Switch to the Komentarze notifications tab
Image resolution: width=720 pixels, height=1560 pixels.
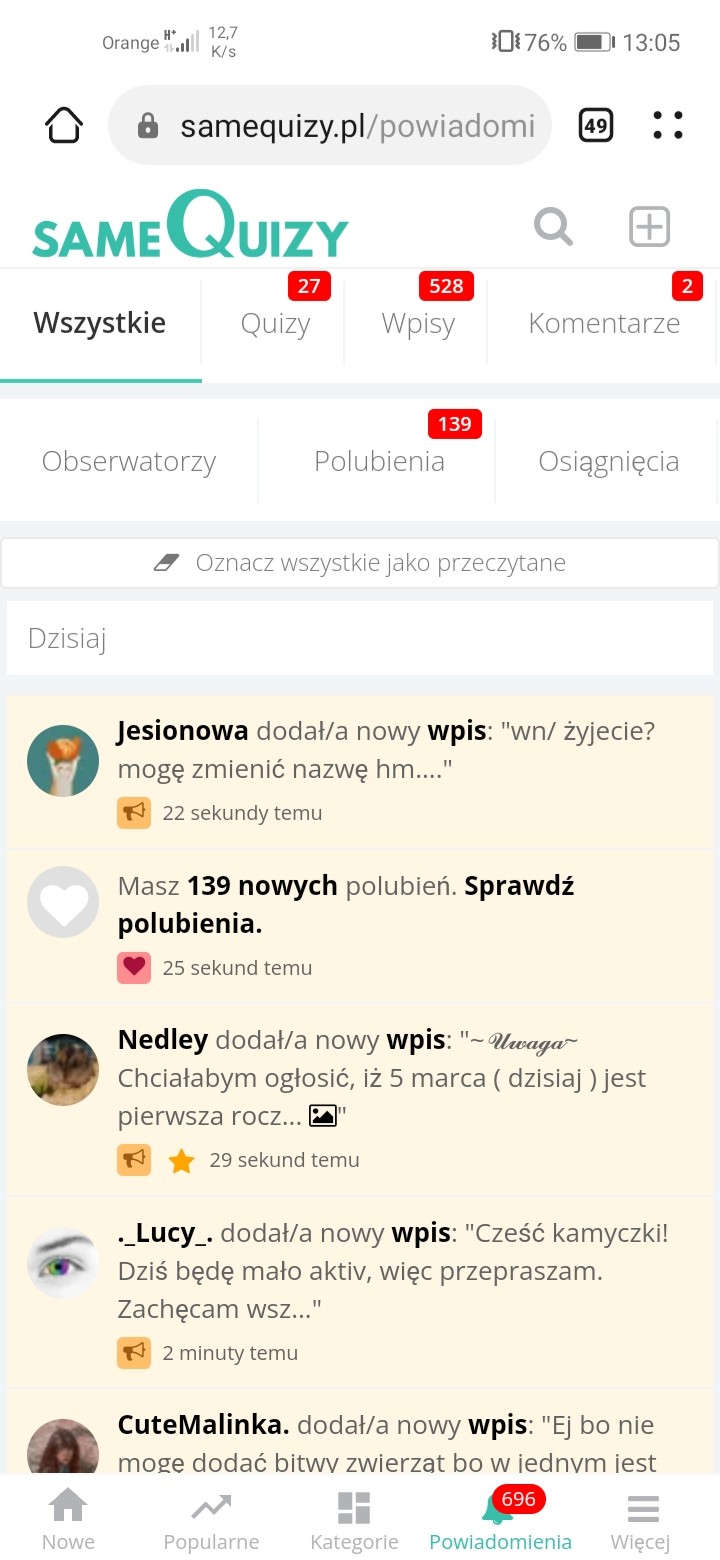(x=604, y=324)
